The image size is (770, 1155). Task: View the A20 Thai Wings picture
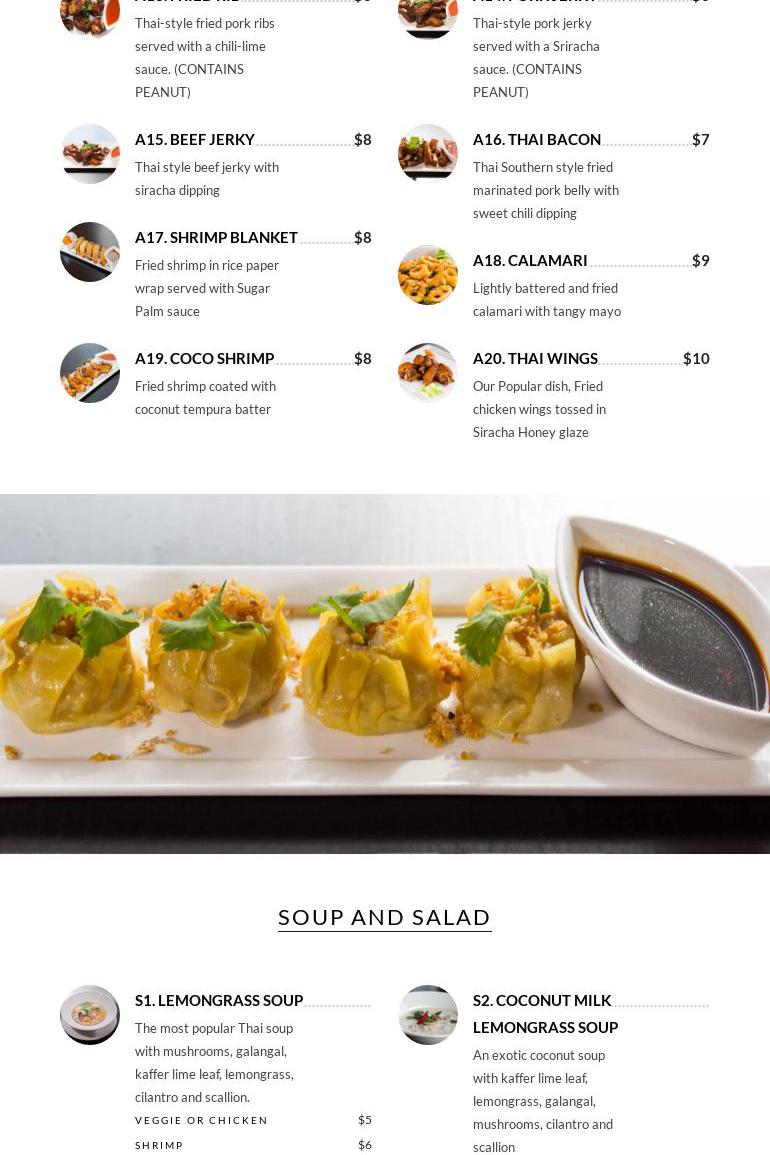click(x=428, y=373)
